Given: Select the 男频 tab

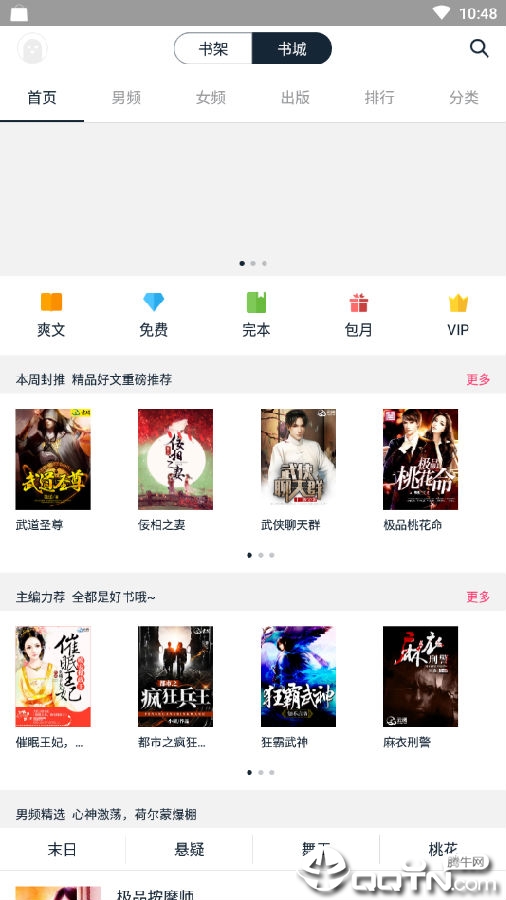Looking at the screenshot, I should coord(126,98).
